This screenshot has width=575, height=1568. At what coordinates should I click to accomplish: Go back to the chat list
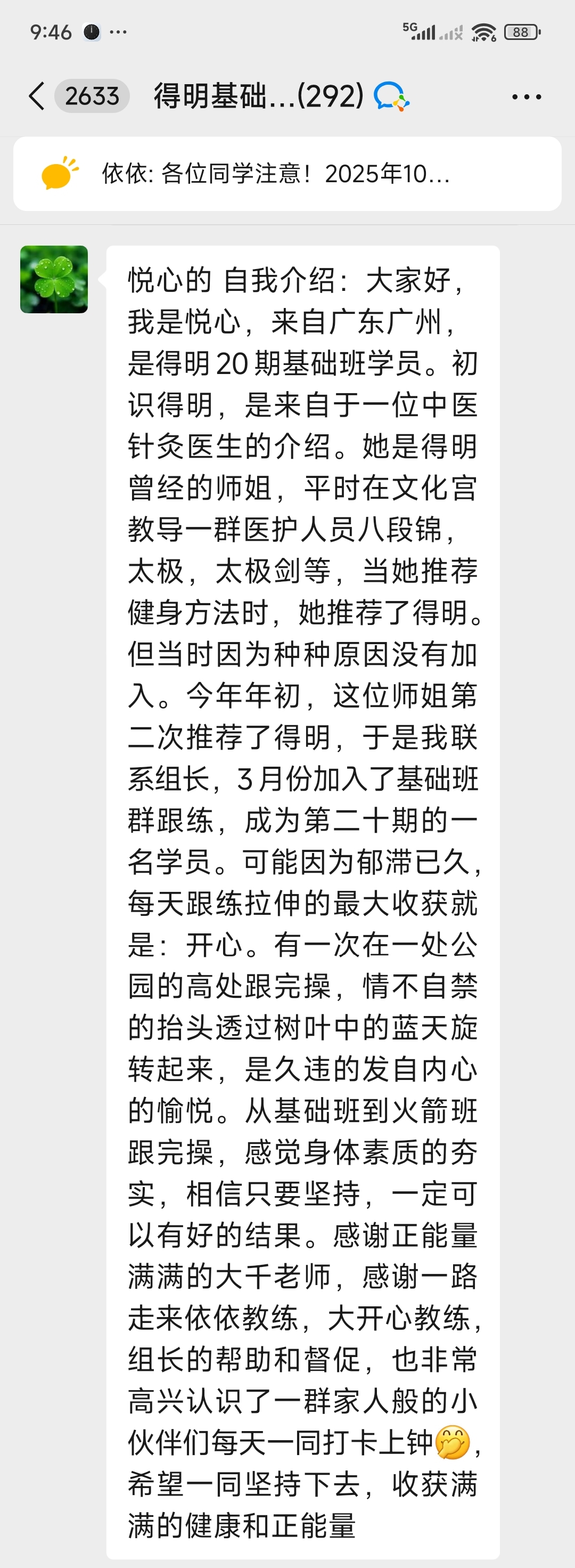click(38, 96)
